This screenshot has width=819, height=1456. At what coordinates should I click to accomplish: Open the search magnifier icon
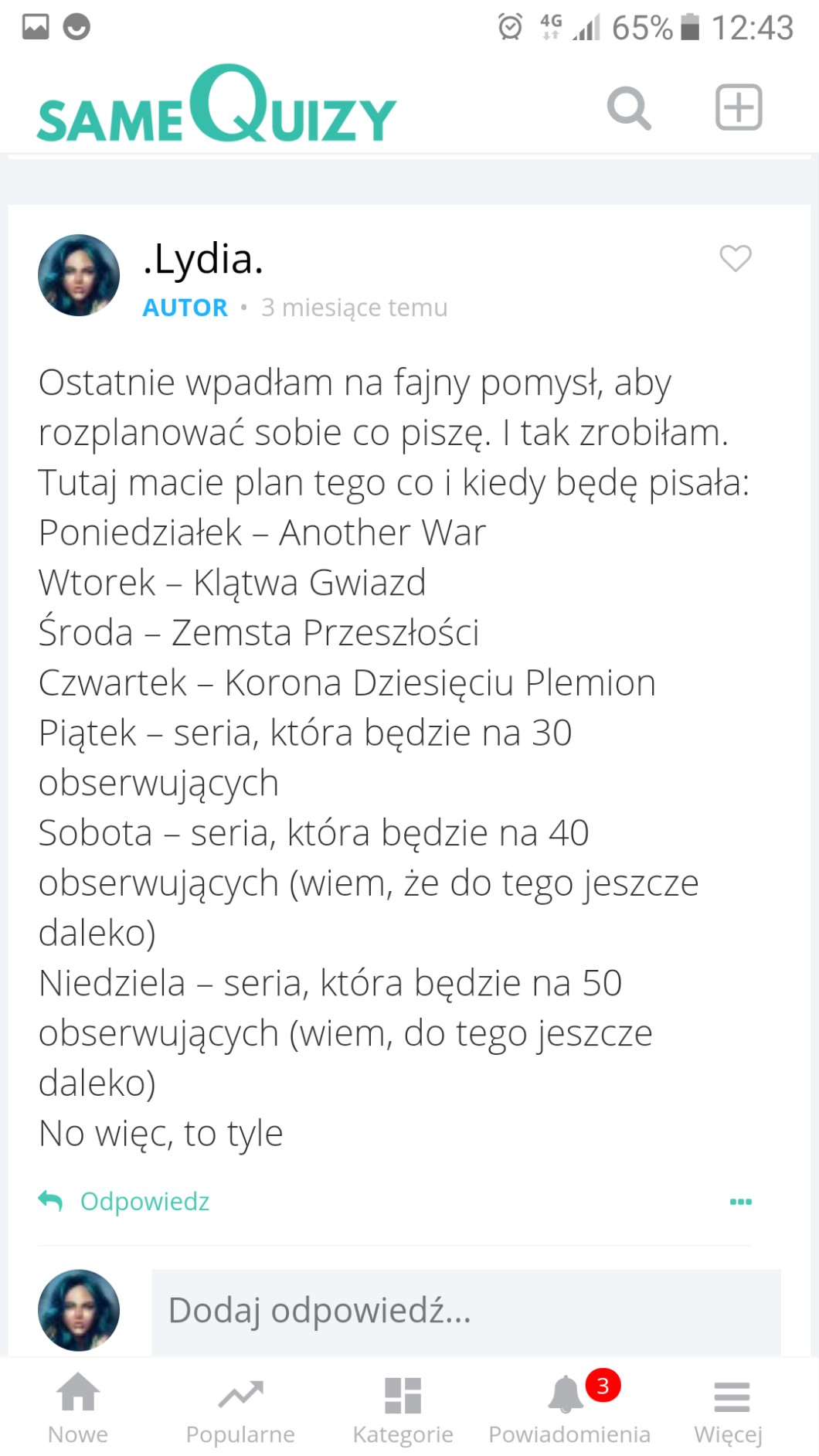coord(629,108)
